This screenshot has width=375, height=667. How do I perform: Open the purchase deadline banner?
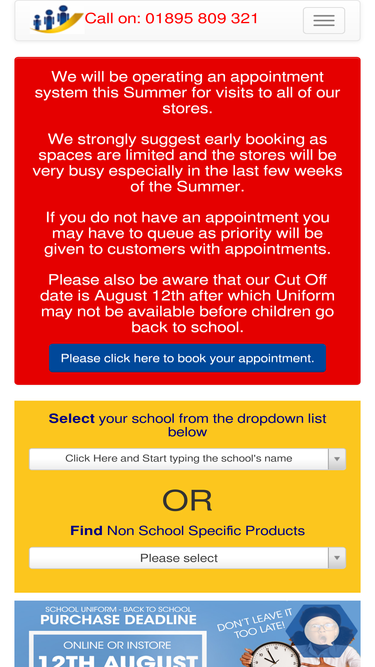pyautogui.click(x=187, y=634)
